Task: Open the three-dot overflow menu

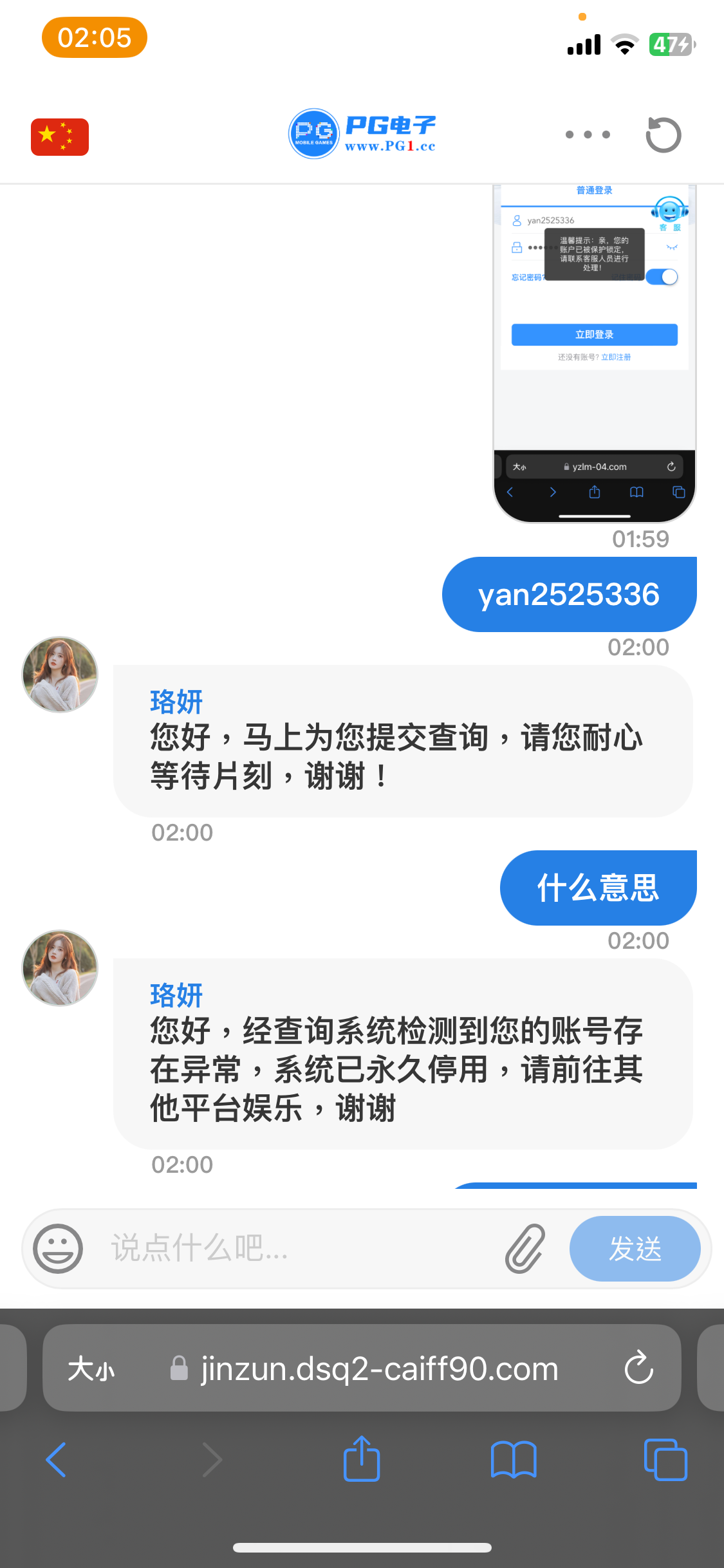Action: [587, 135]
